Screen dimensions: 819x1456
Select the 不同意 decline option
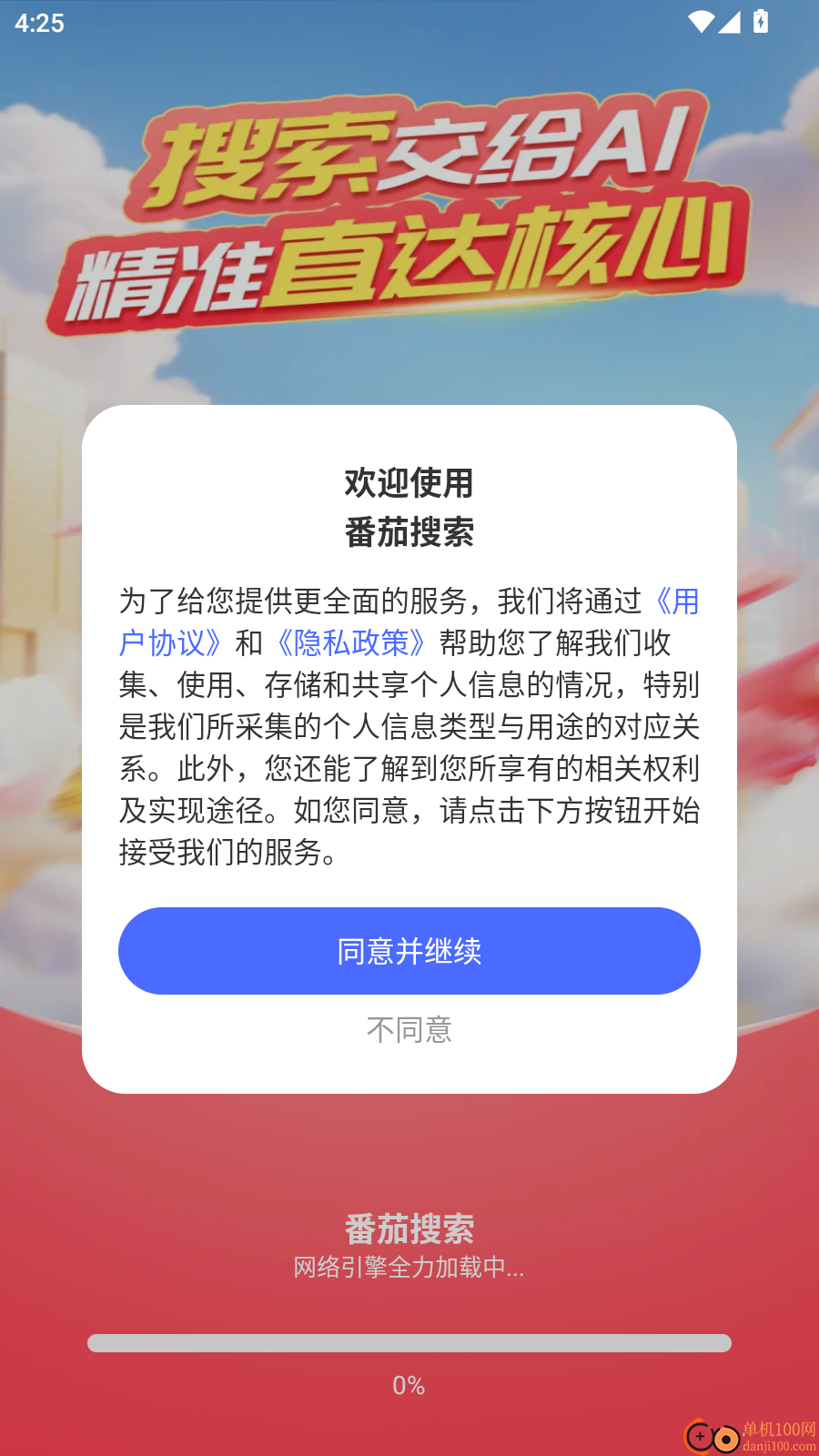tap(409, 1029)
